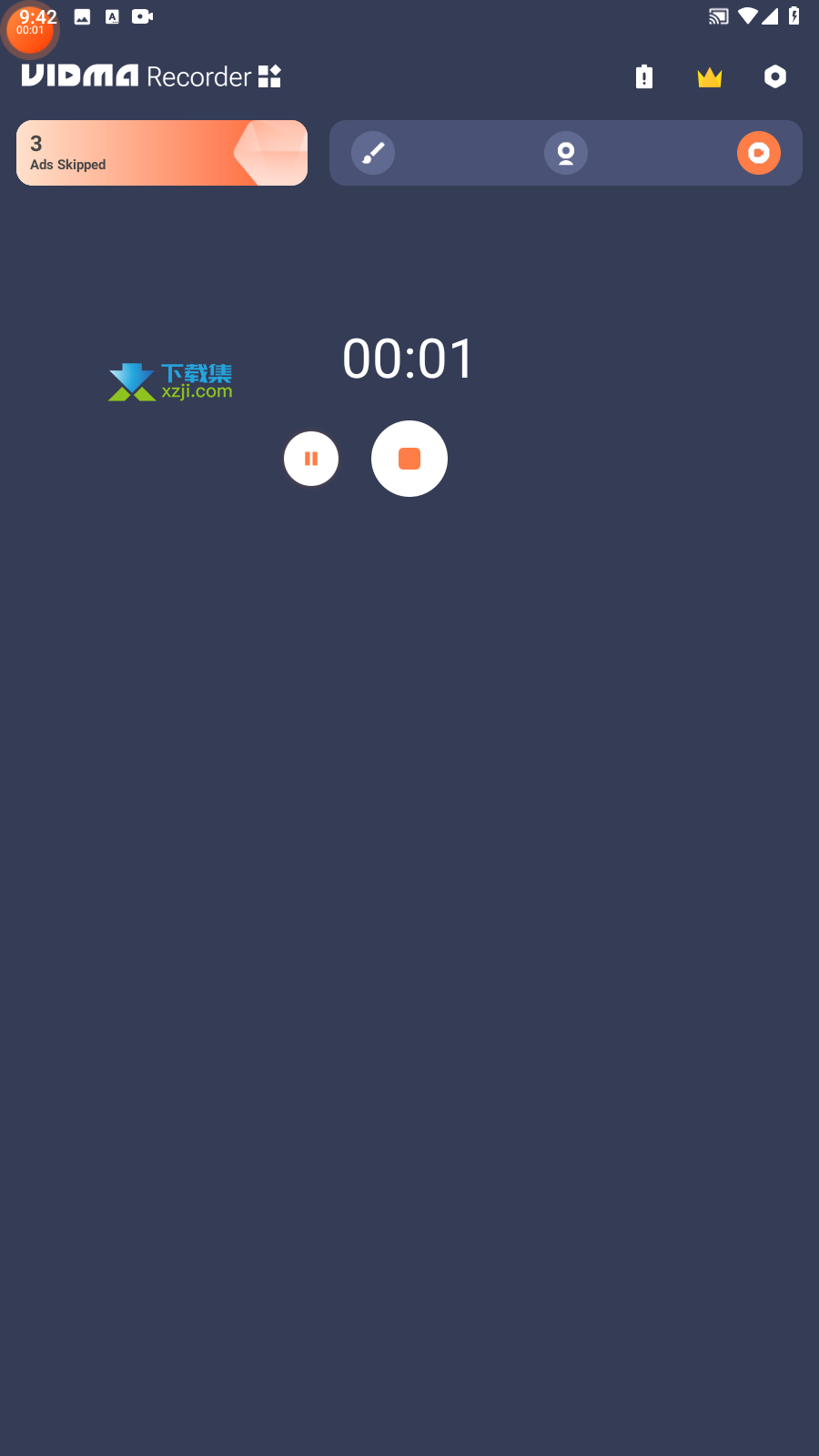Open the app grid icon beside Recorder
The width and height of the screenshot is (819, 1456).
coord(269,76)
